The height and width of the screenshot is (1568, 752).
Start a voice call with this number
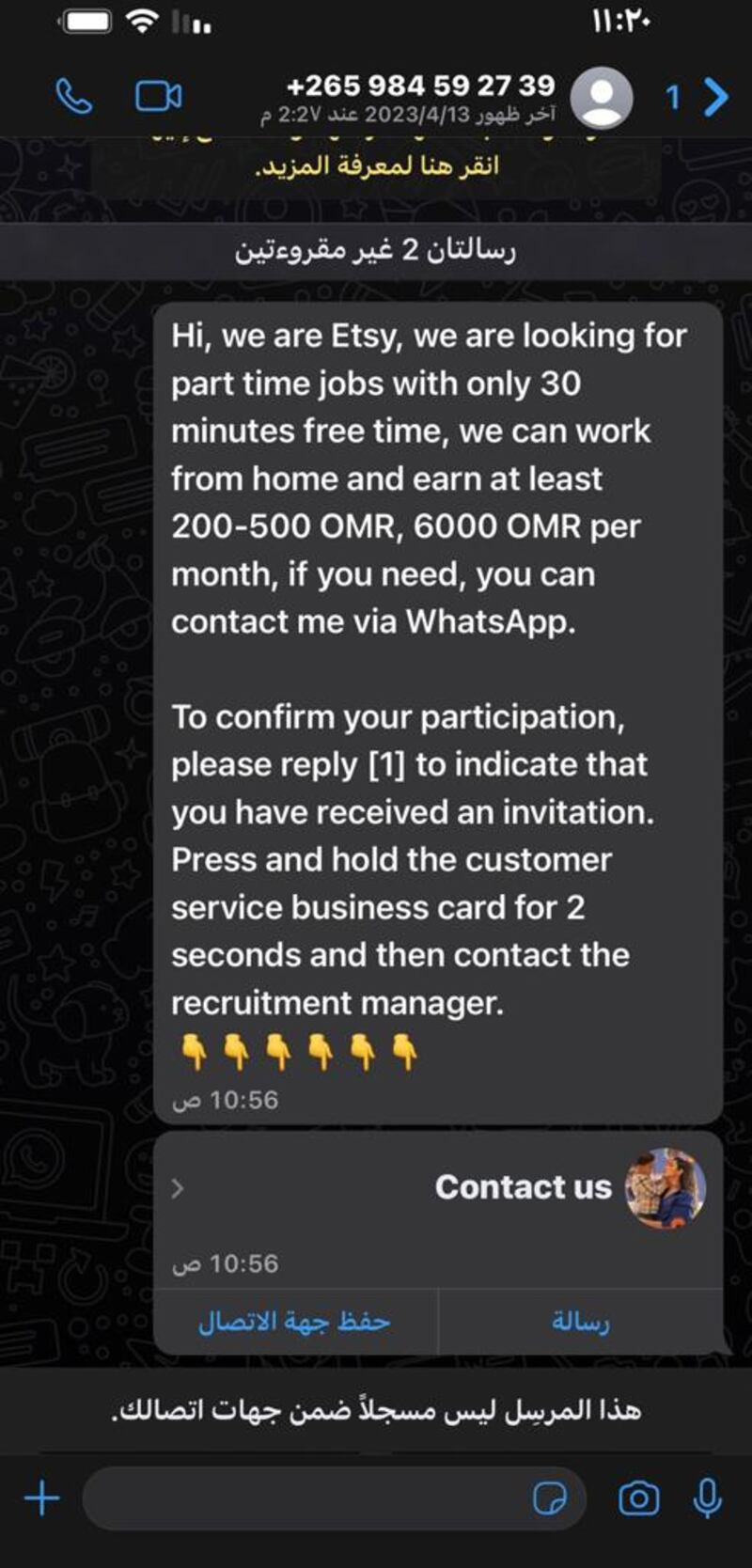(x=74, y=96)
